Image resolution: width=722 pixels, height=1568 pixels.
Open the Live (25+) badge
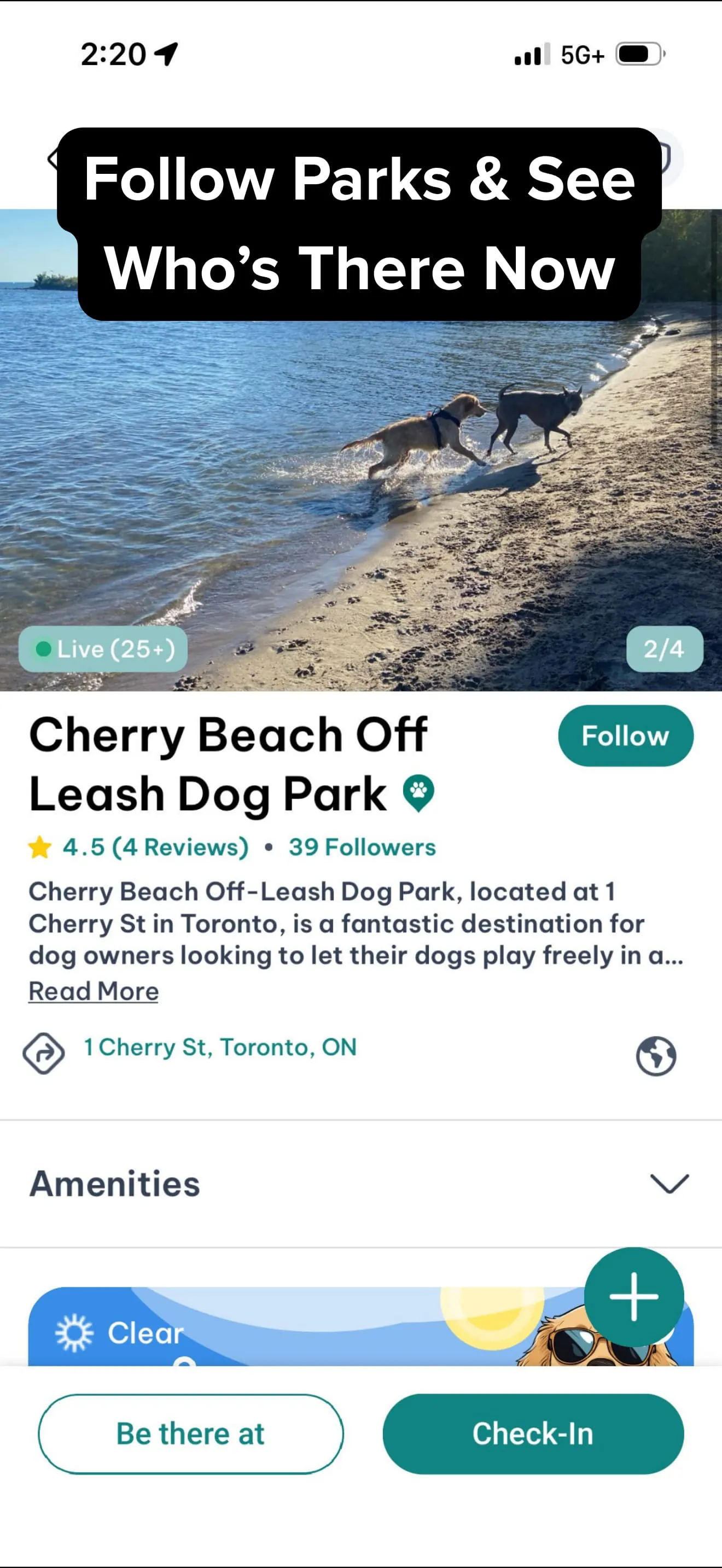point(103,649)
